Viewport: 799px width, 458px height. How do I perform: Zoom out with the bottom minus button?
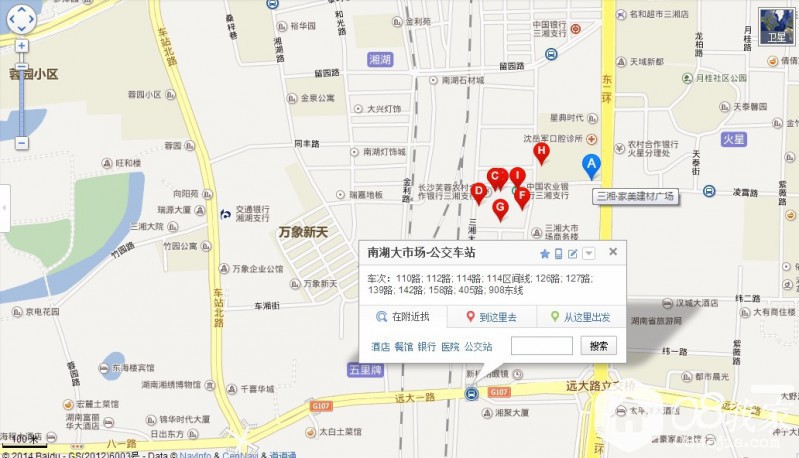coord(22,143)
